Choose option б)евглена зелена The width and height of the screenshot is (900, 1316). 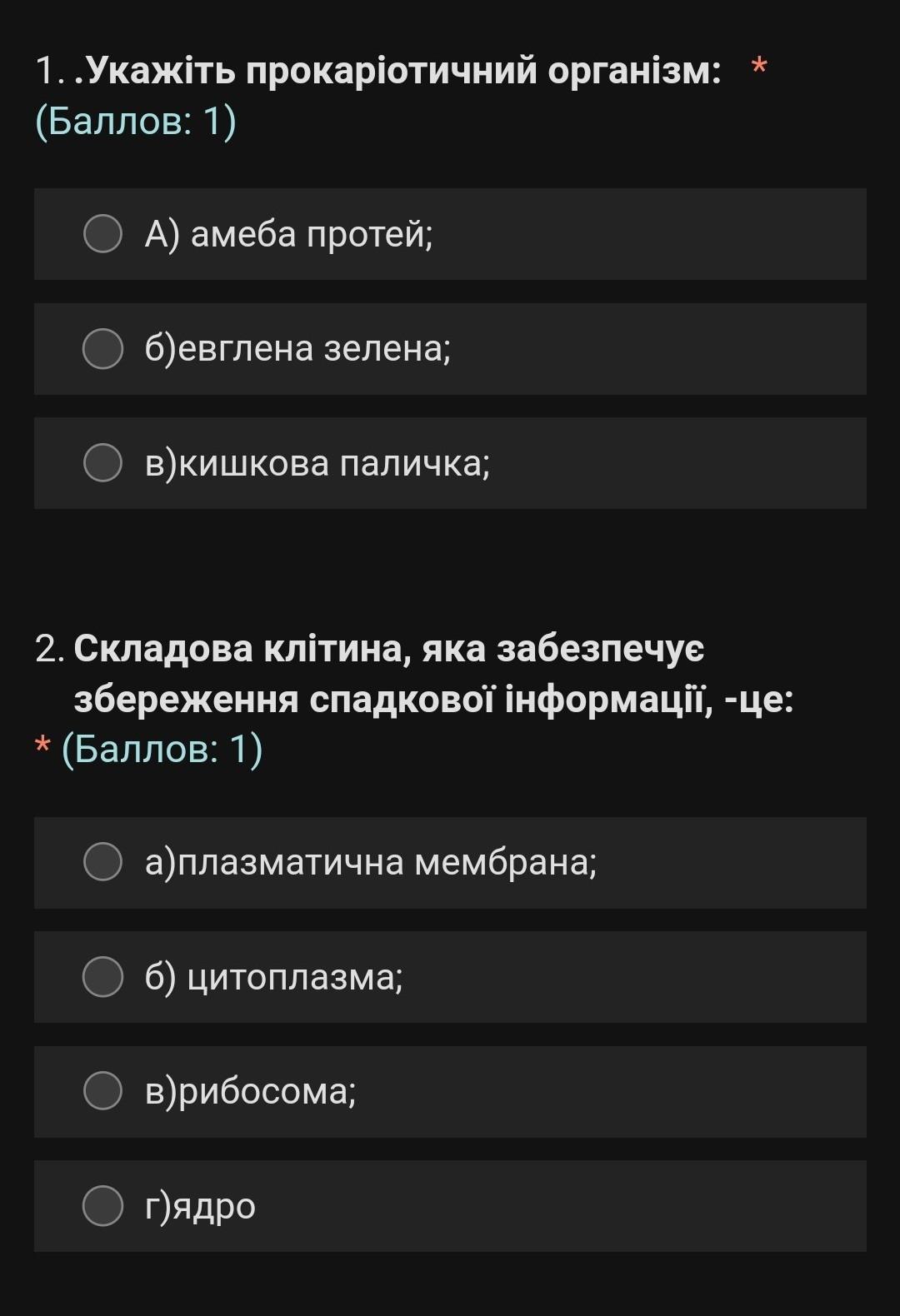pyautogui.click(x=450, y=349)
